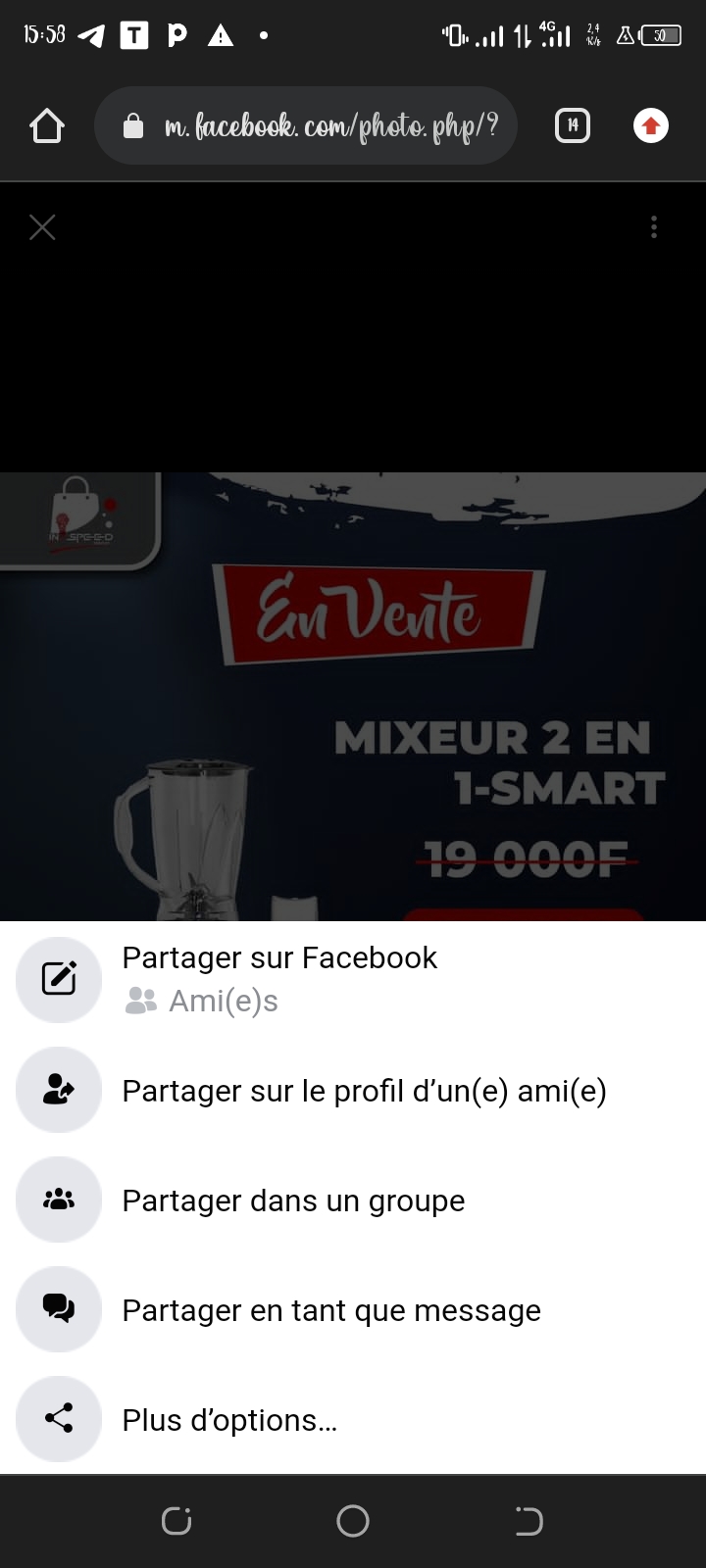Tap the red update arrow icon

pos(651,126)
